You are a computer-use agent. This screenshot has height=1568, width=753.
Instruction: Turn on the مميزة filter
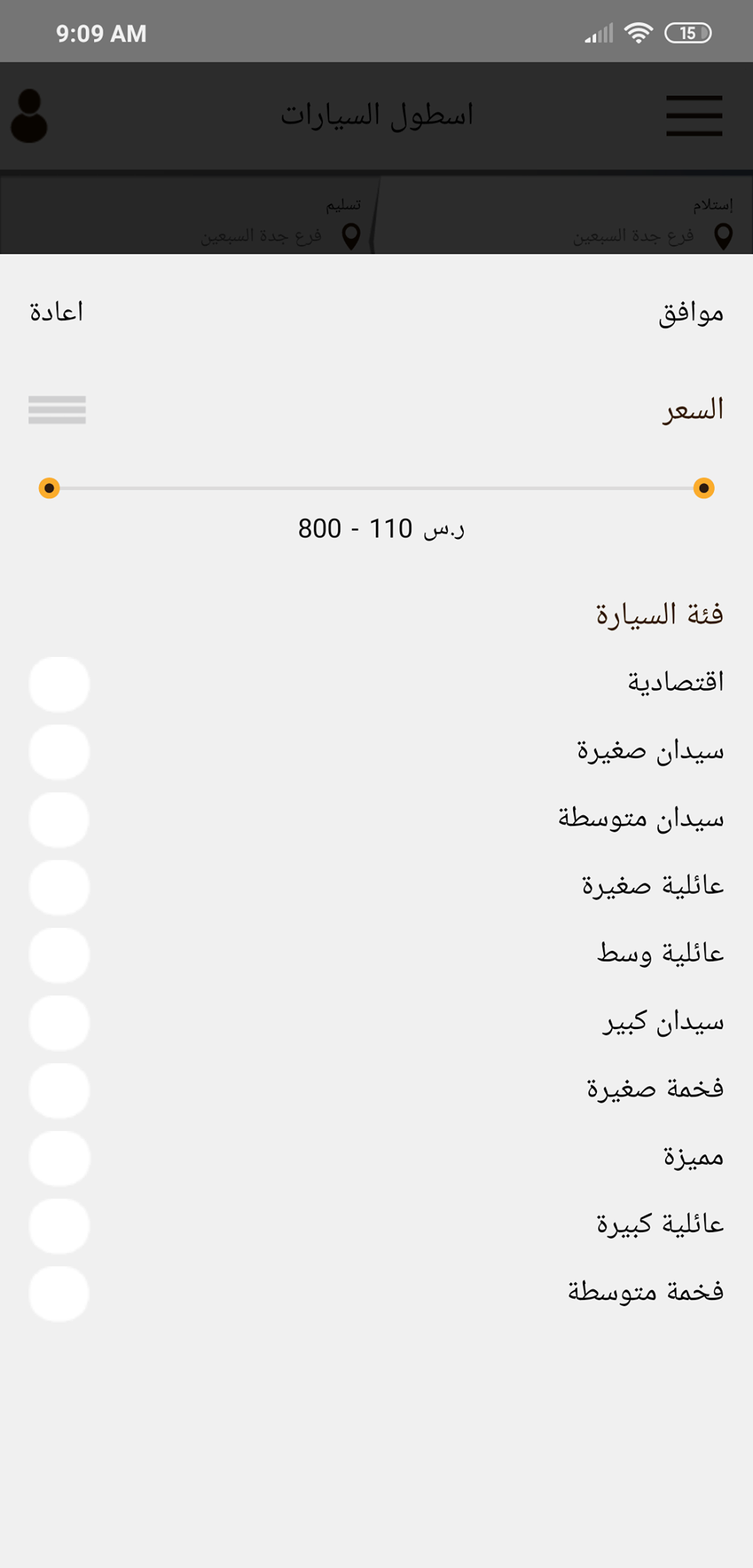pos(59,1158)
